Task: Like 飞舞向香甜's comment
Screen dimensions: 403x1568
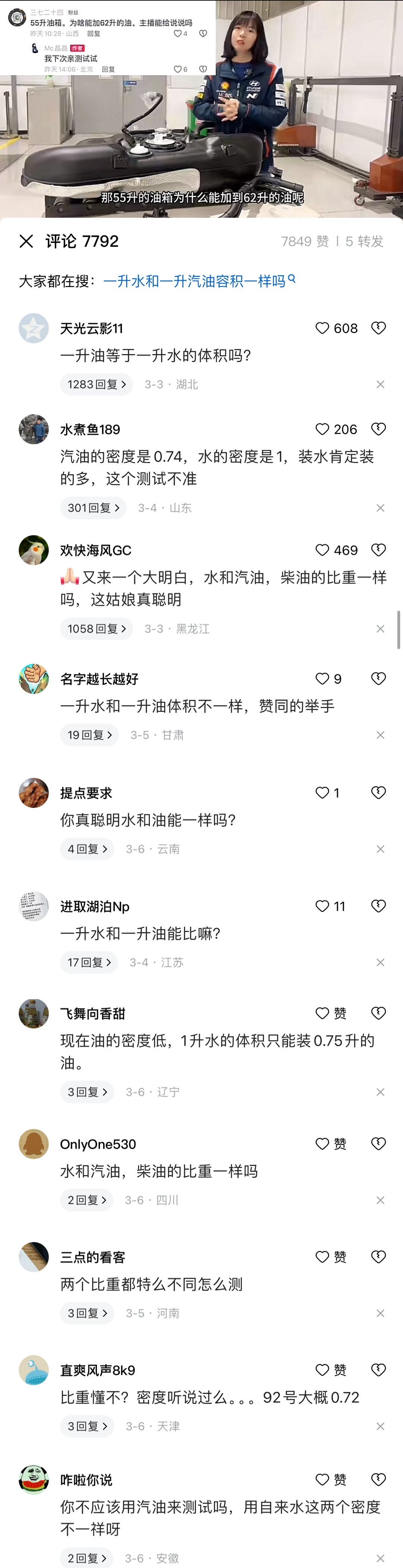Action: point(322,1013)
